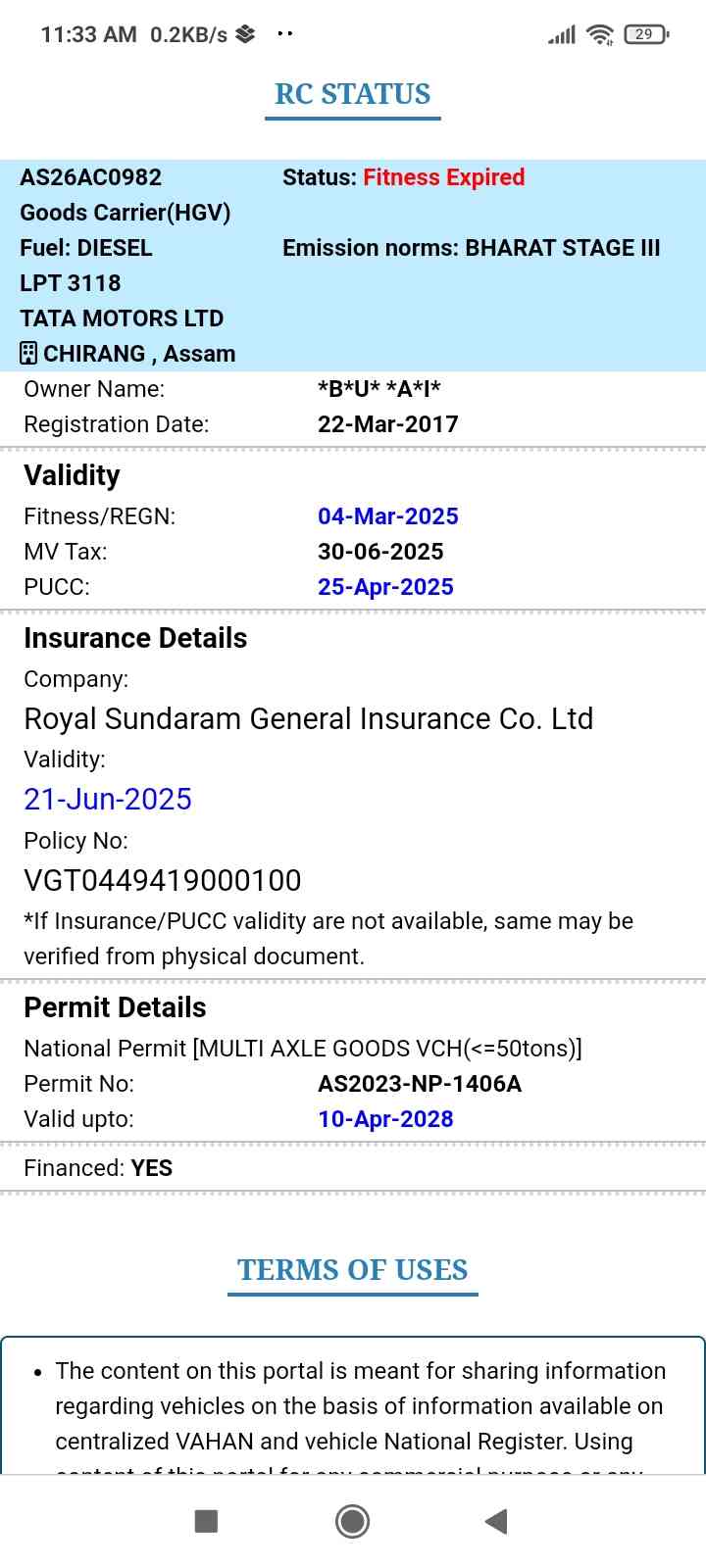Go to the home screen
This screenshot has width=706, height=1568.
click(x=352, y=1521)
